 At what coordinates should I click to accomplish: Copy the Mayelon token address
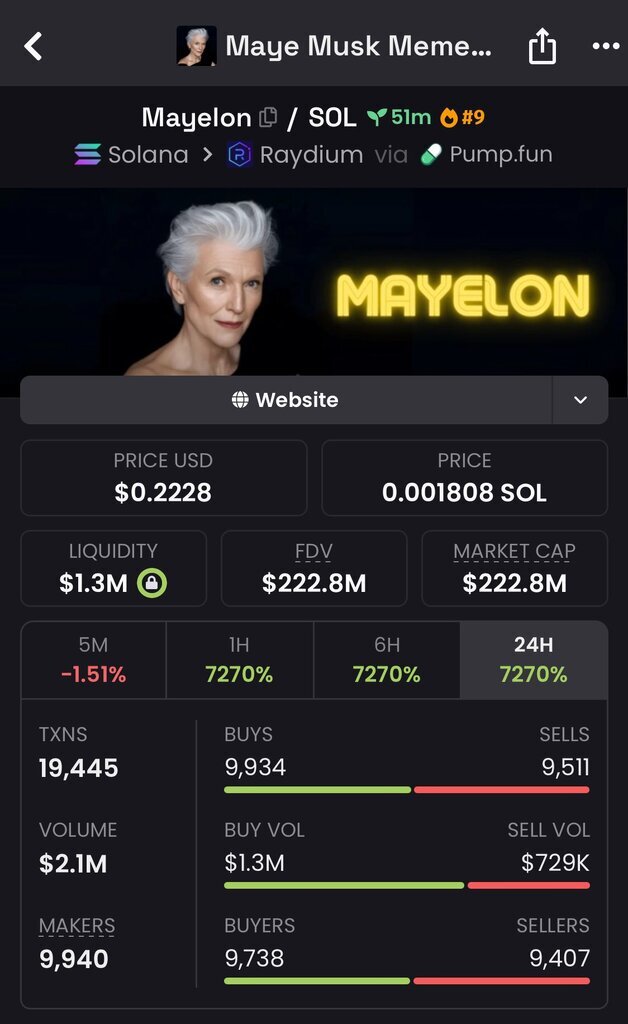point(268,118)
